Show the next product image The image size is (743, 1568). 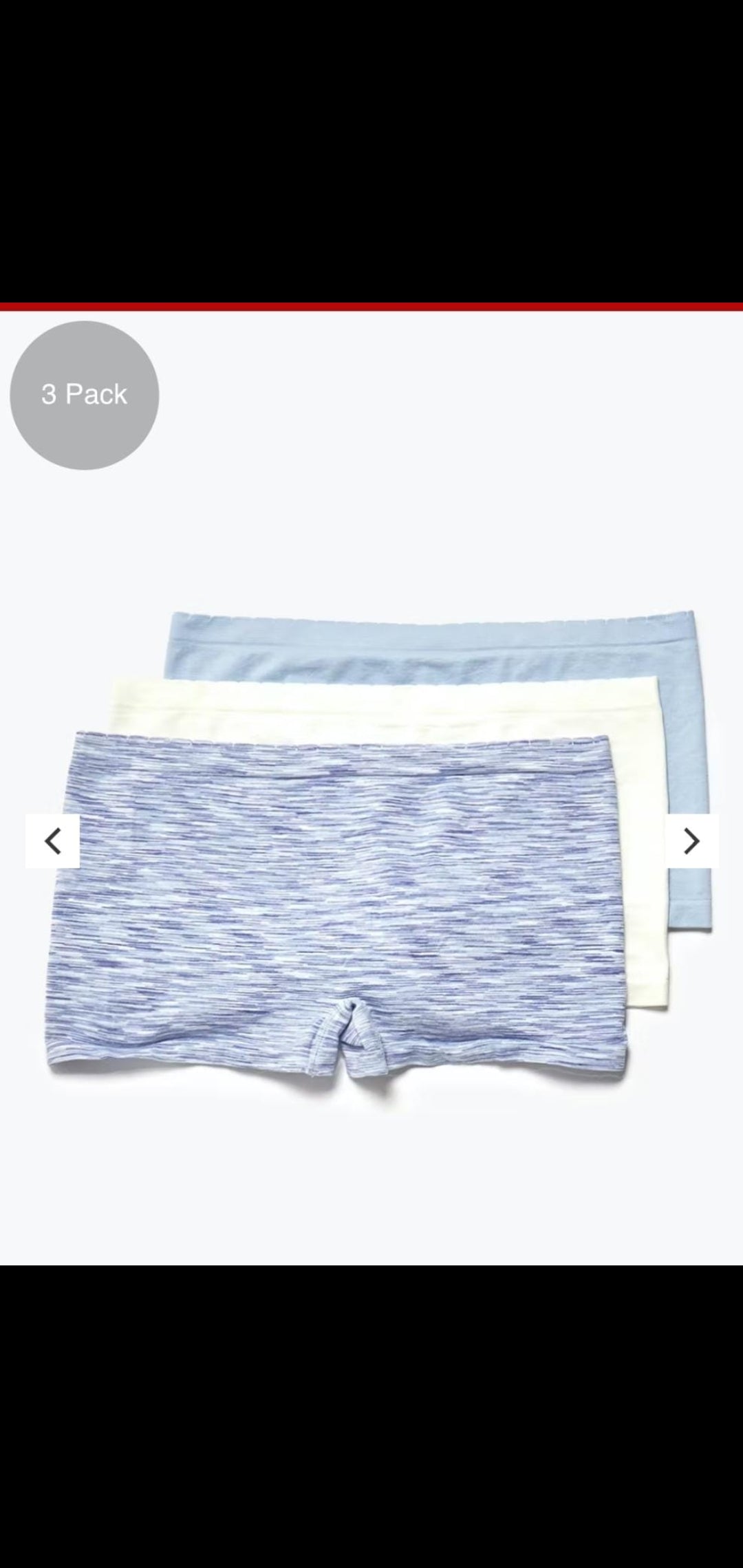pos(691,841)
